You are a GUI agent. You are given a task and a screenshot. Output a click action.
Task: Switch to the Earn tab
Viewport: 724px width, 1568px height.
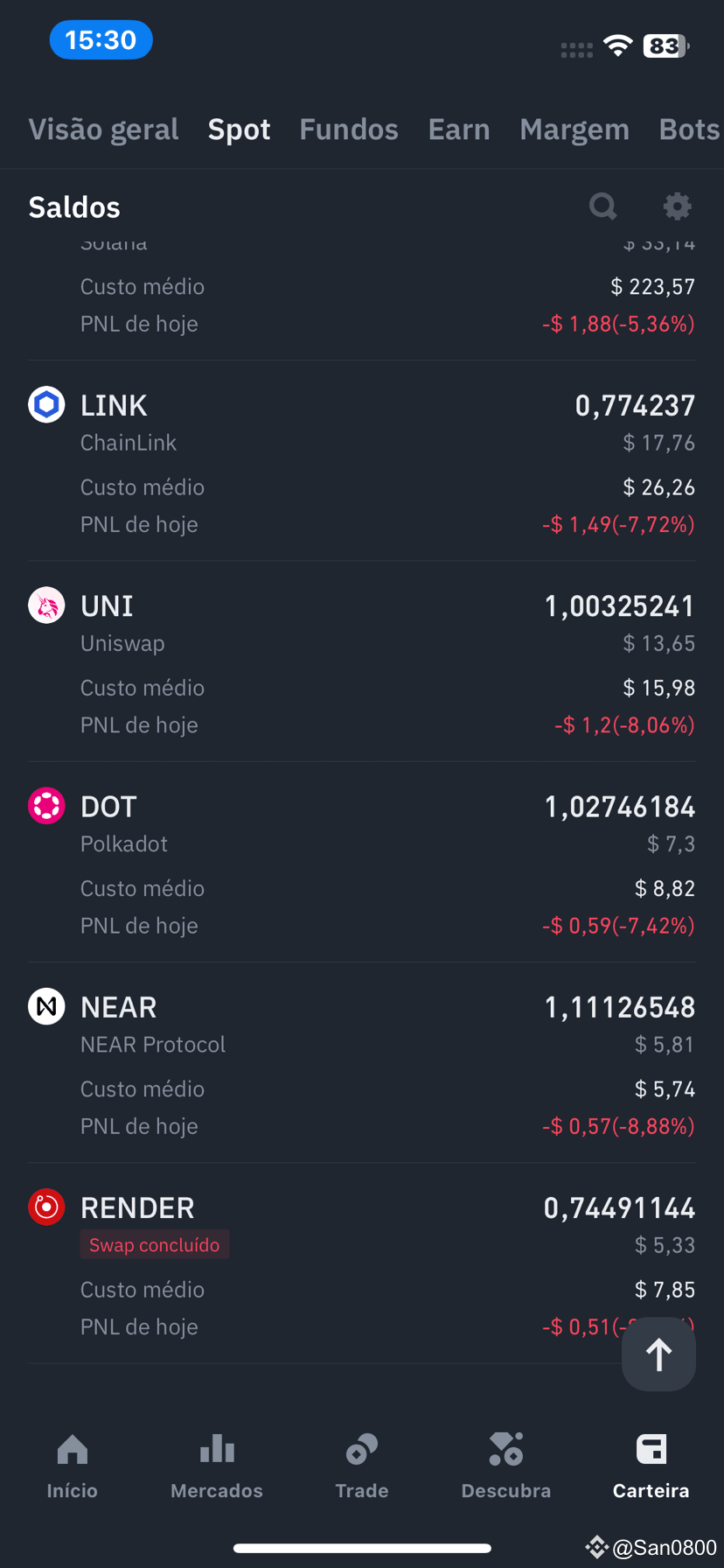tap(459, 129)
